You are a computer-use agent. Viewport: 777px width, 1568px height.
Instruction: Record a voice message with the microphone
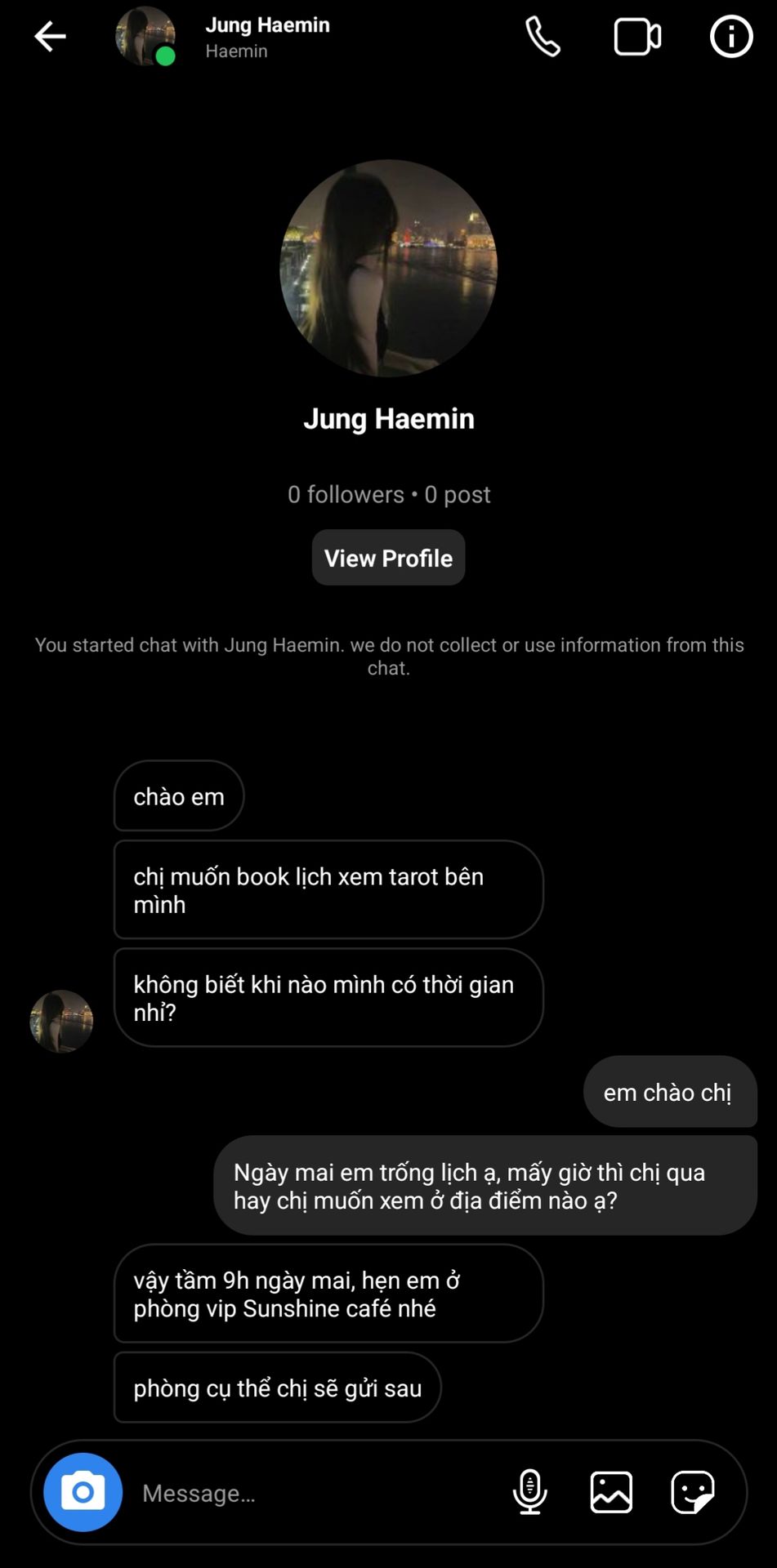529,1492
